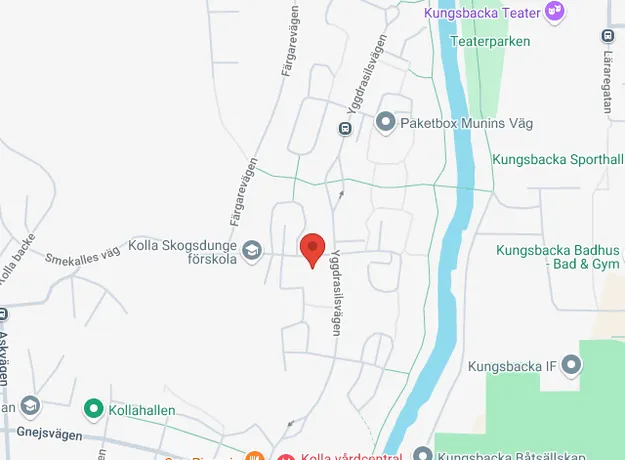The width and height of the screenshot is (625, 460).
Task: Open the Kungsbacka Båtsällskap marker
Action: [x=421, y=455]
